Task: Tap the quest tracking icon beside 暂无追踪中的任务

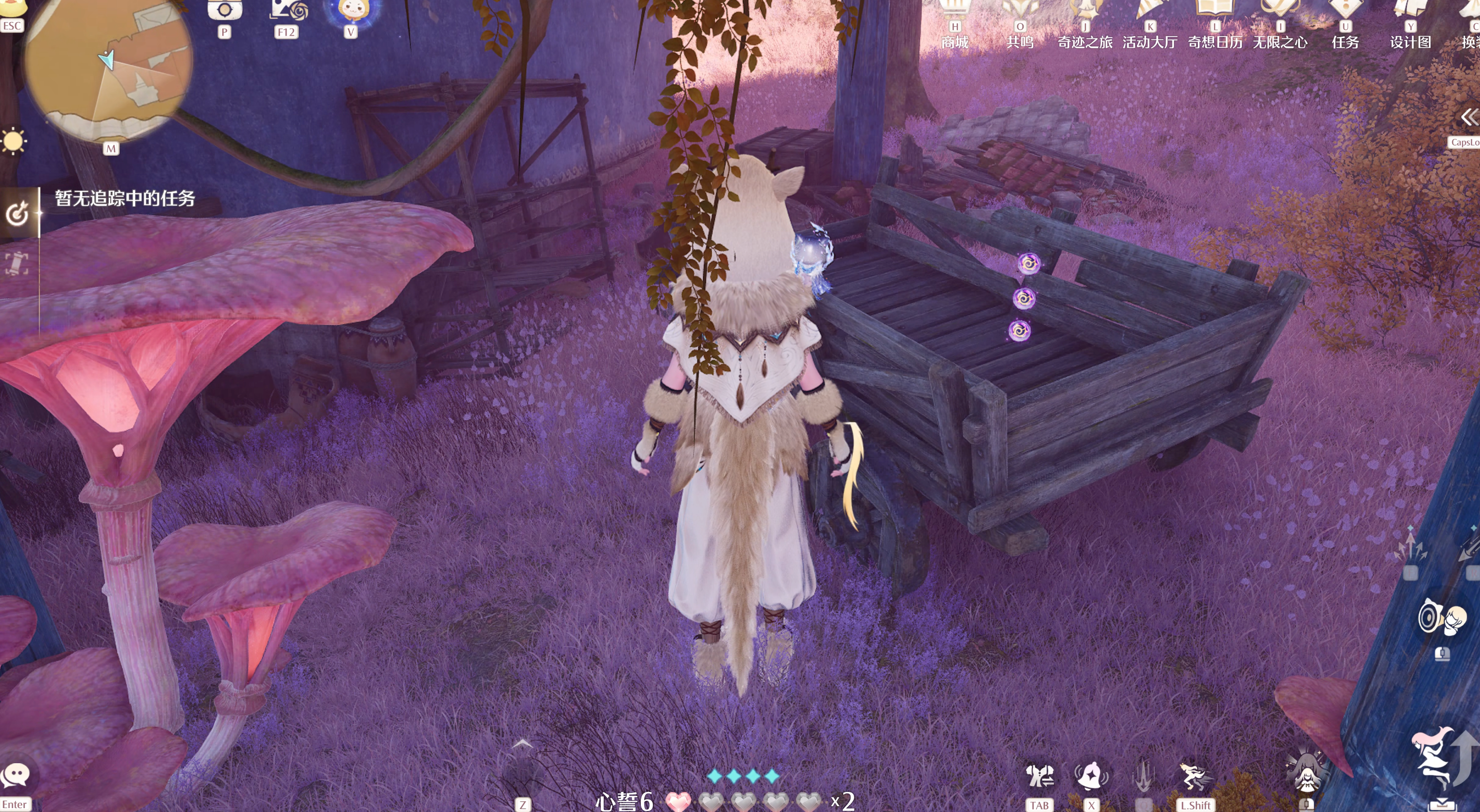Action: click(17, 213)
